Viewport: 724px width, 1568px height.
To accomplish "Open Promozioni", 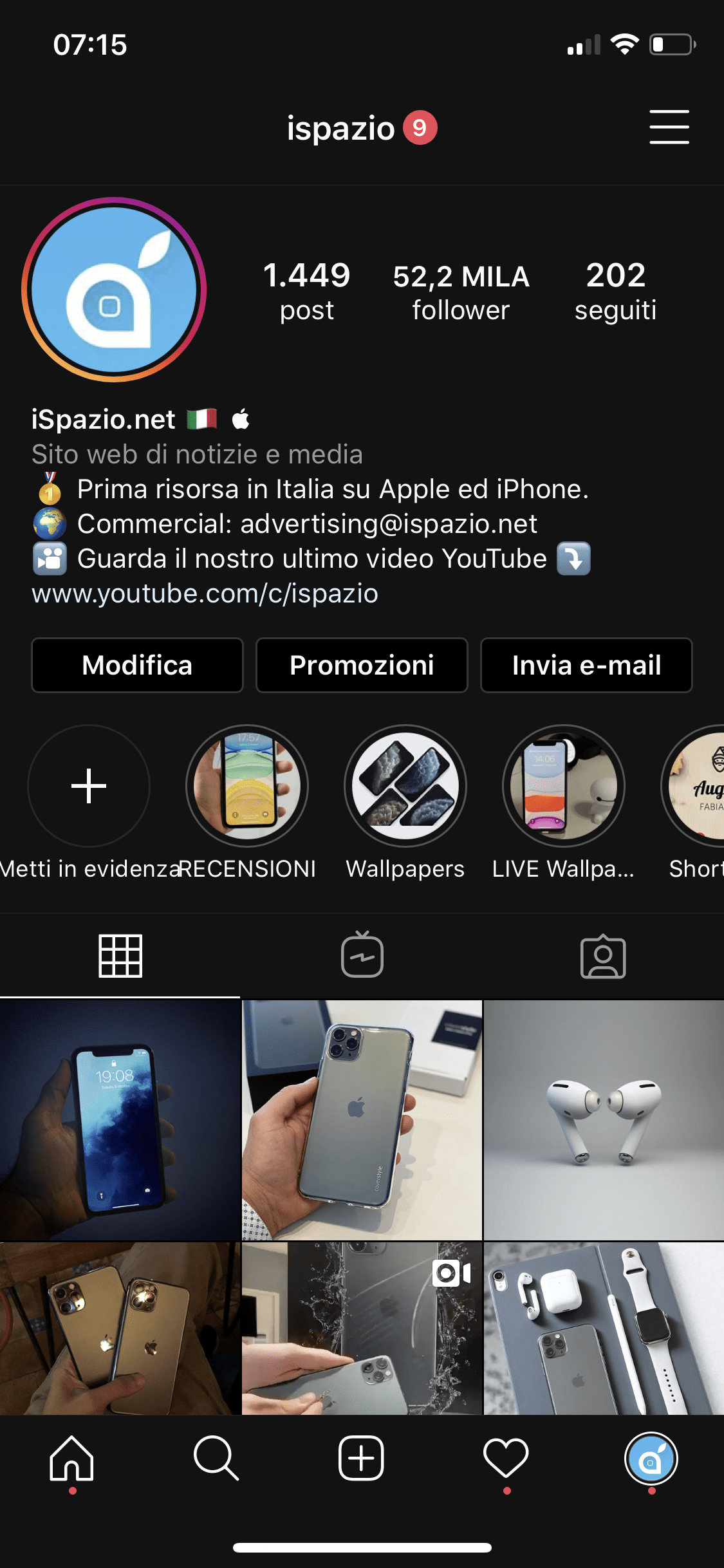I will tap(362, 665).
